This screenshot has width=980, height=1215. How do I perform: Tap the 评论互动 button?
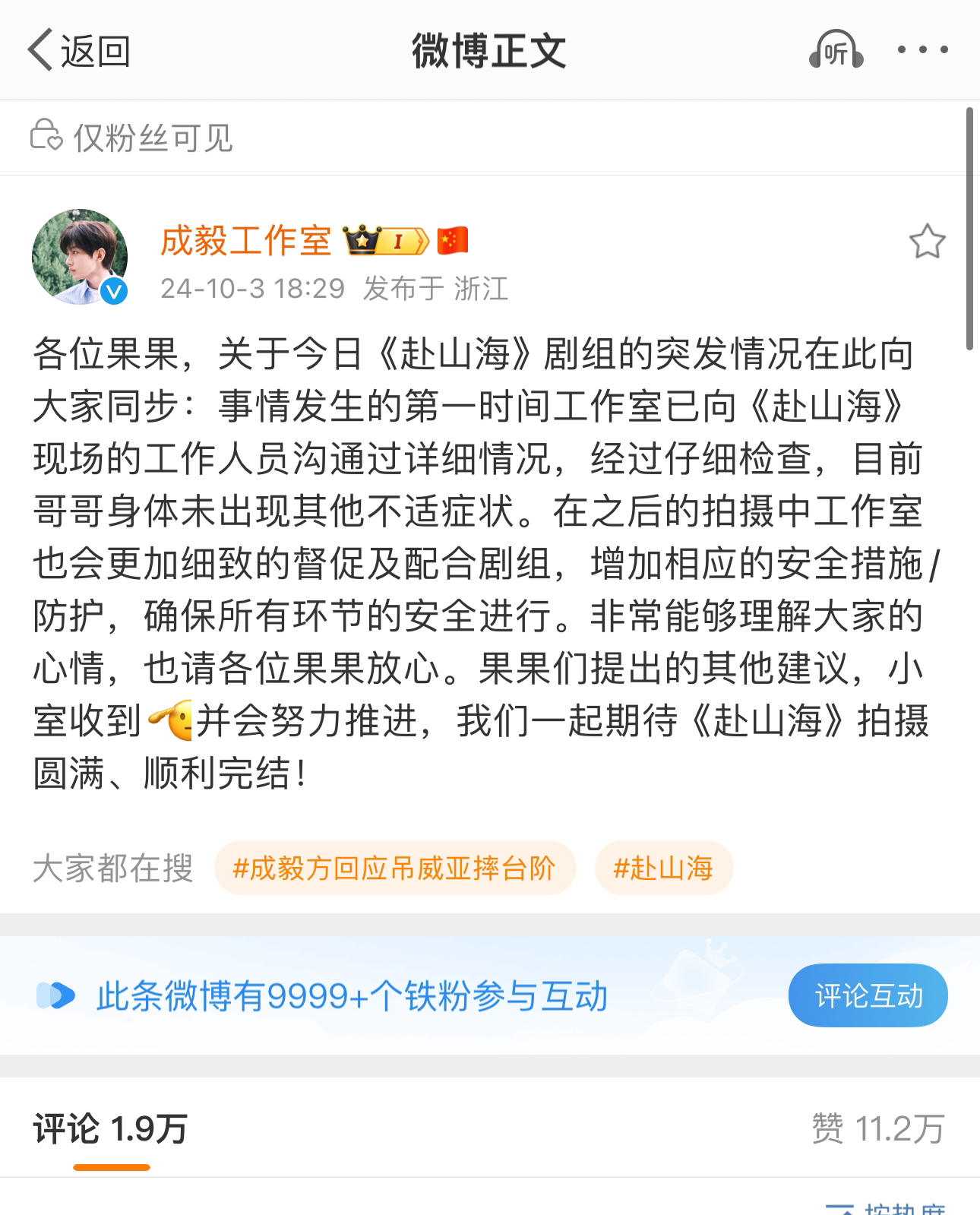(868, 995)
